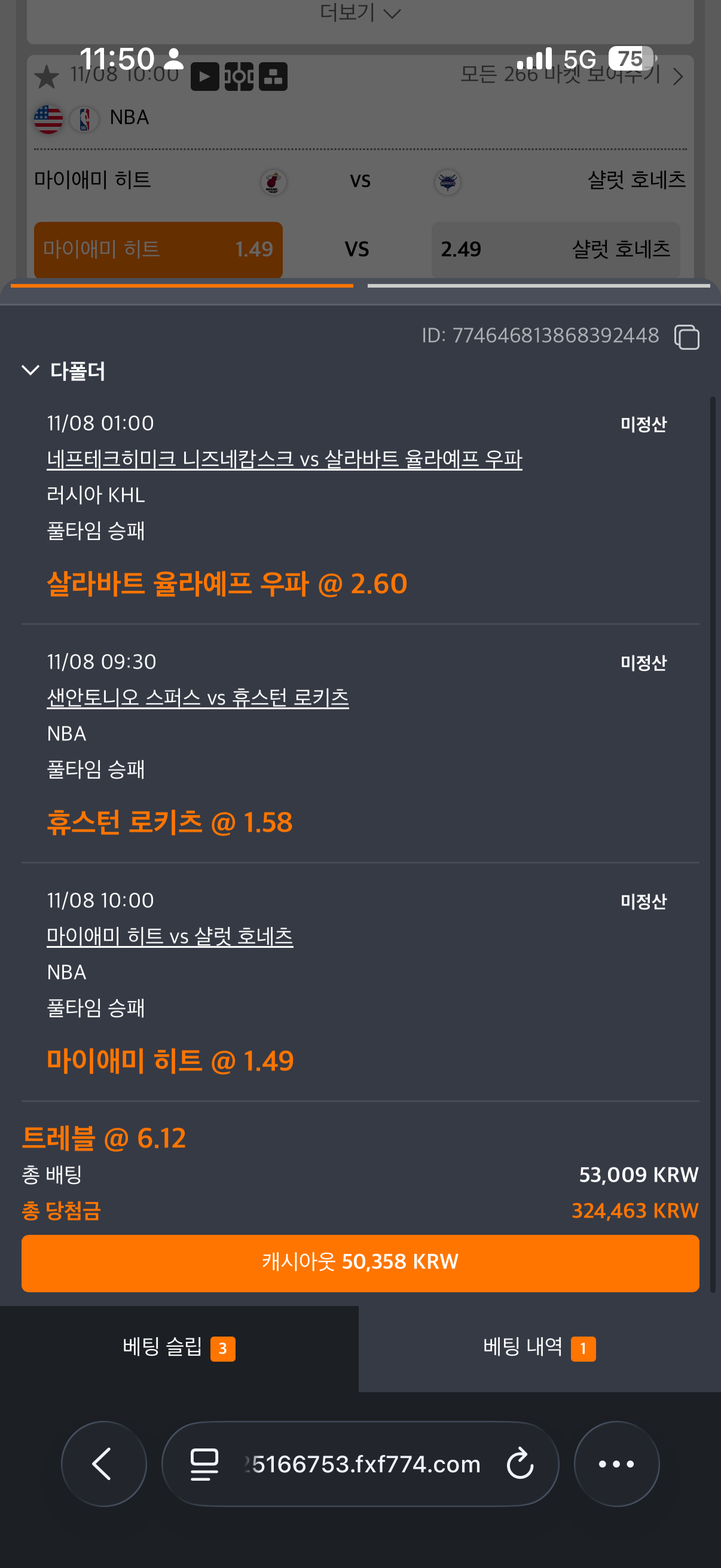Image resolution: width=721 pixels, height=1568 pixels.
Task: Open the browser page menu icon
Action: (x=204, y=1463)
